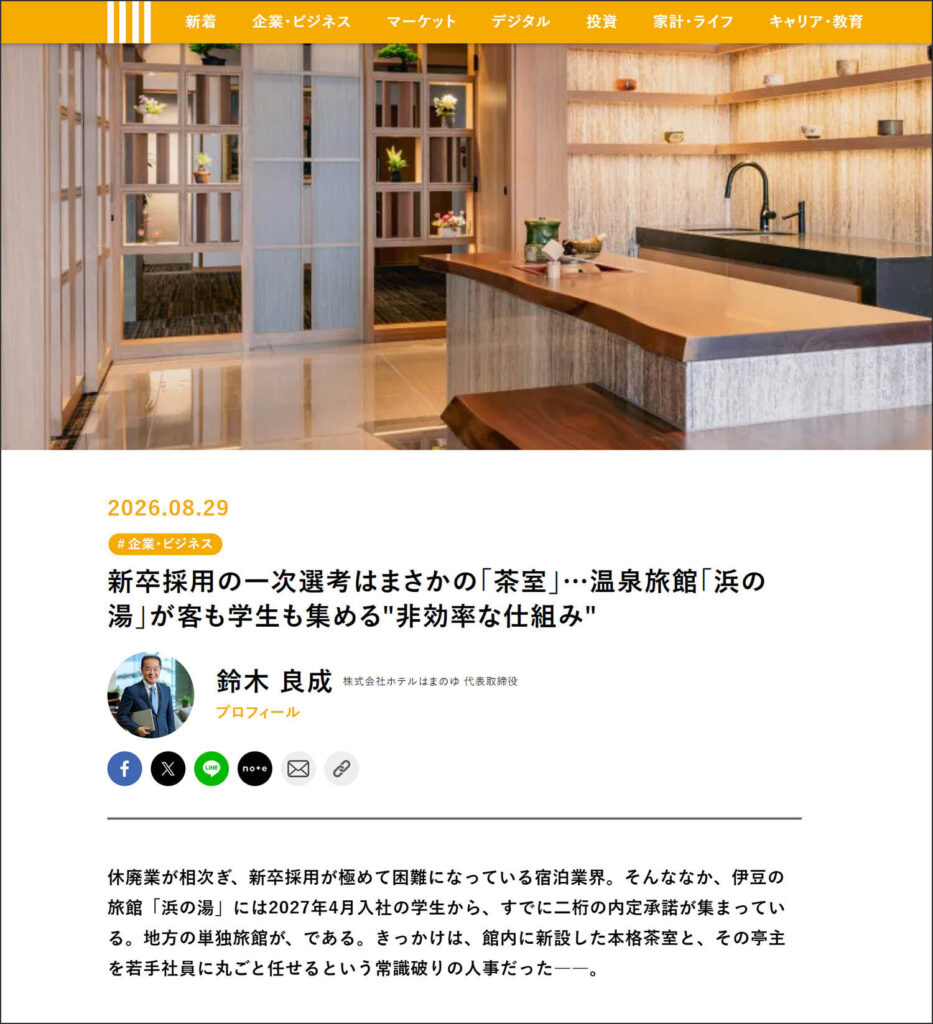Go to the マーケット section
This screenshot has height=1024, width=933.
click(420, 22)
